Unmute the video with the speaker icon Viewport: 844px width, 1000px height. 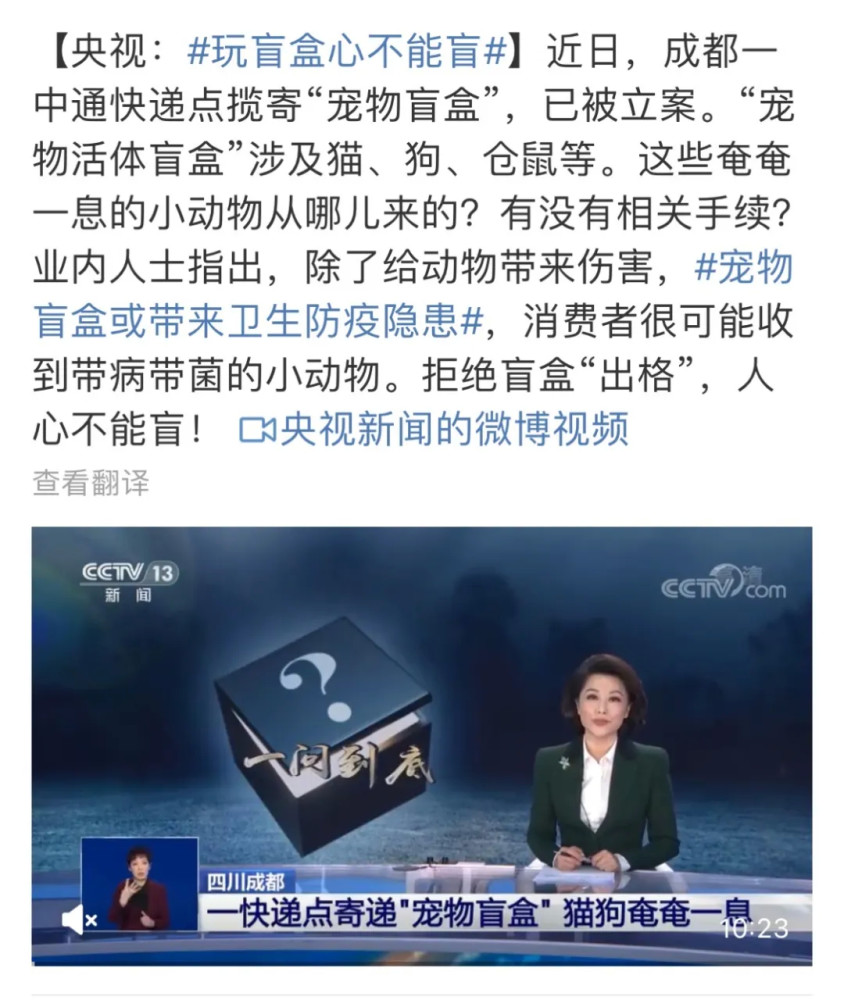78,920
